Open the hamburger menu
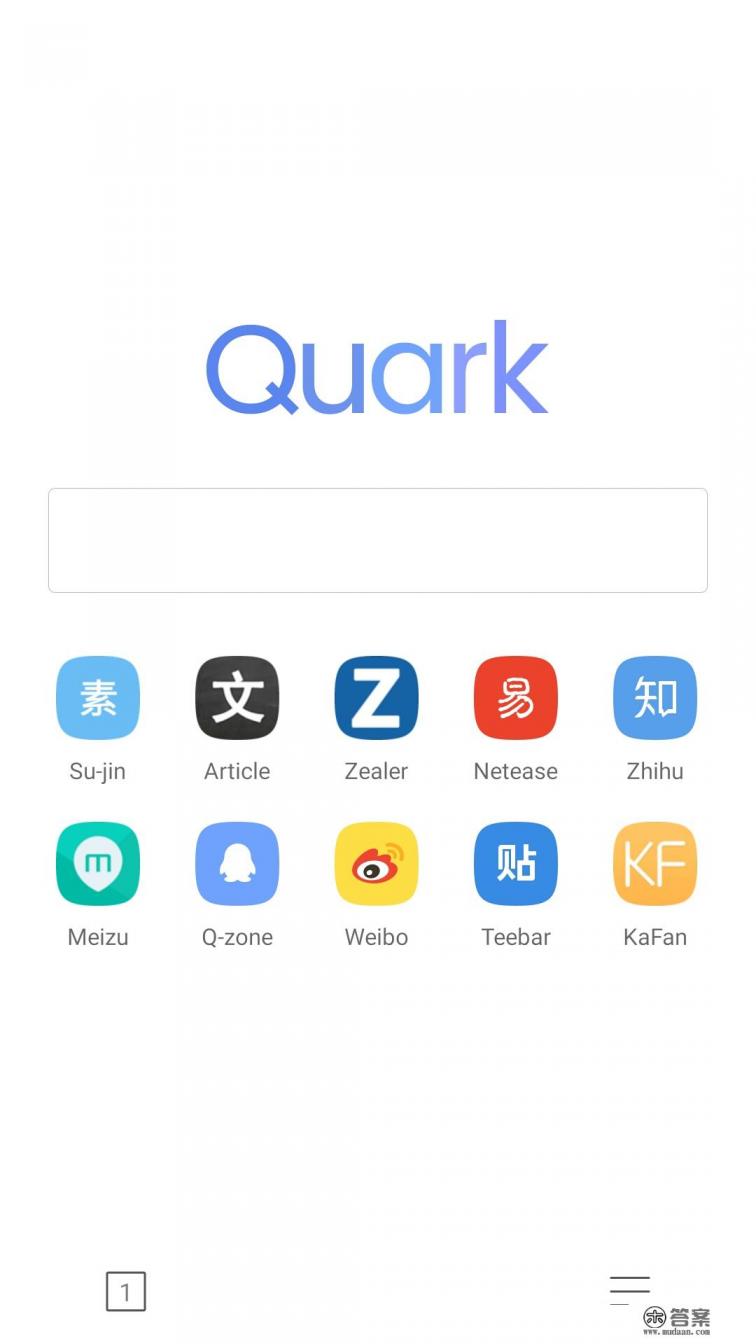This screenshot has width=756, height=1344. point(630,1289)
